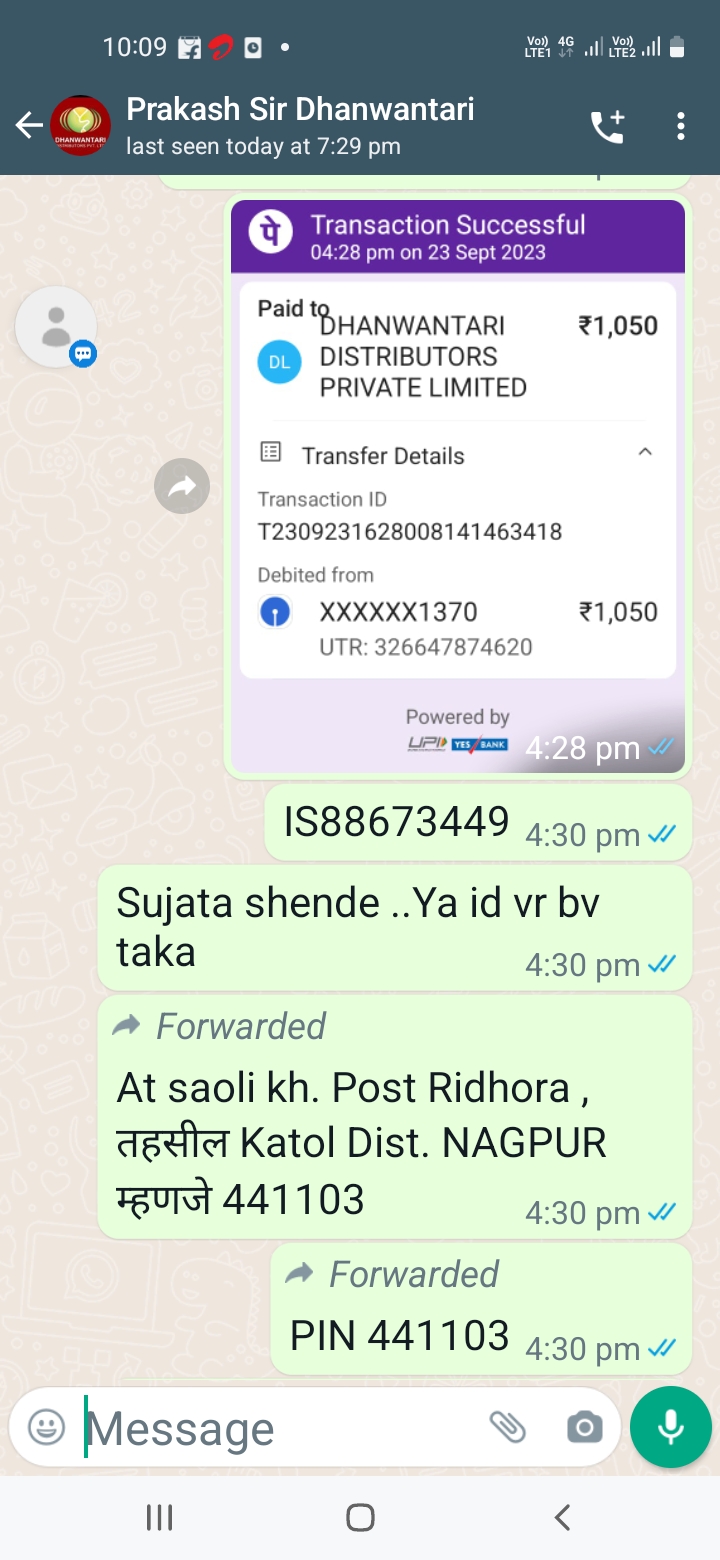Go back to the chats list

point(29,126)
